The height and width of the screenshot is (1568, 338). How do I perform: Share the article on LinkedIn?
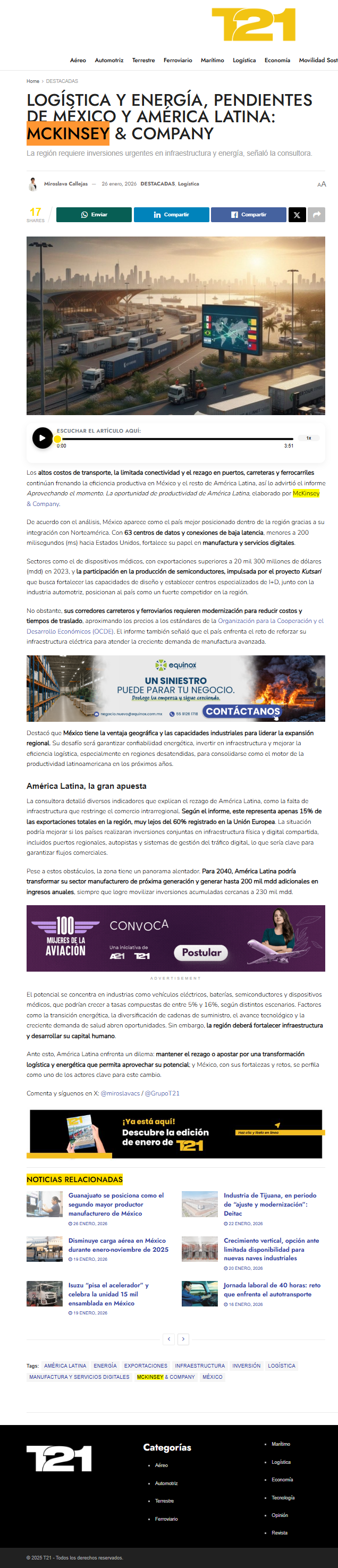click(171, 215)
